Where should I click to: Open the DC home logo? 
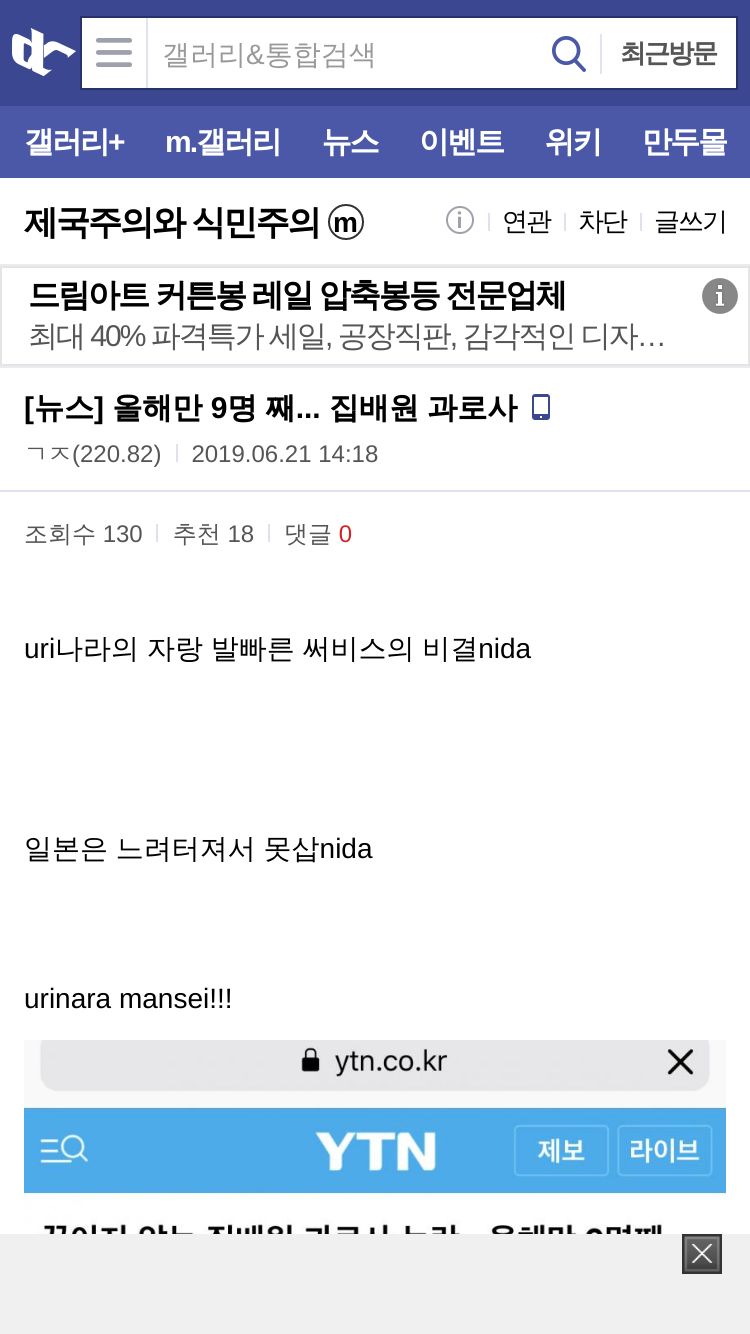(42, 52)
